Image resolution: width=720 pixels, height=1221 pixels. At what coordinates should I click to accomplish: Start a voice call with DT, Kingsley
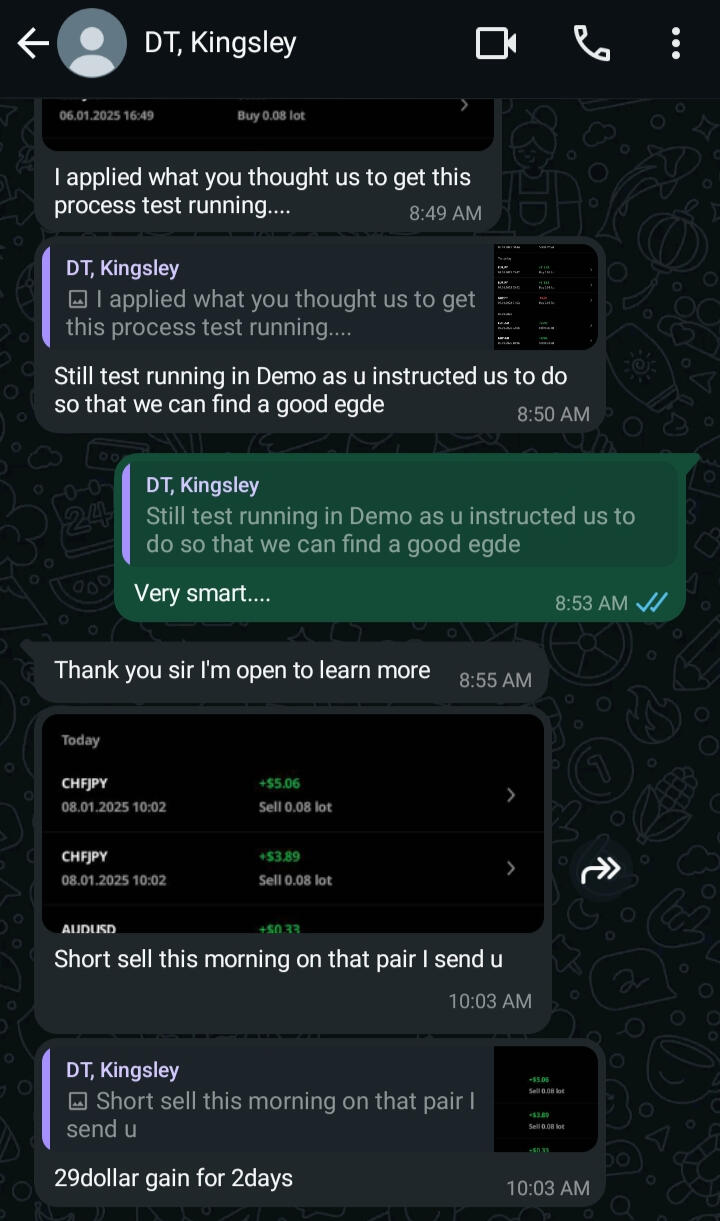coord(591,43)
